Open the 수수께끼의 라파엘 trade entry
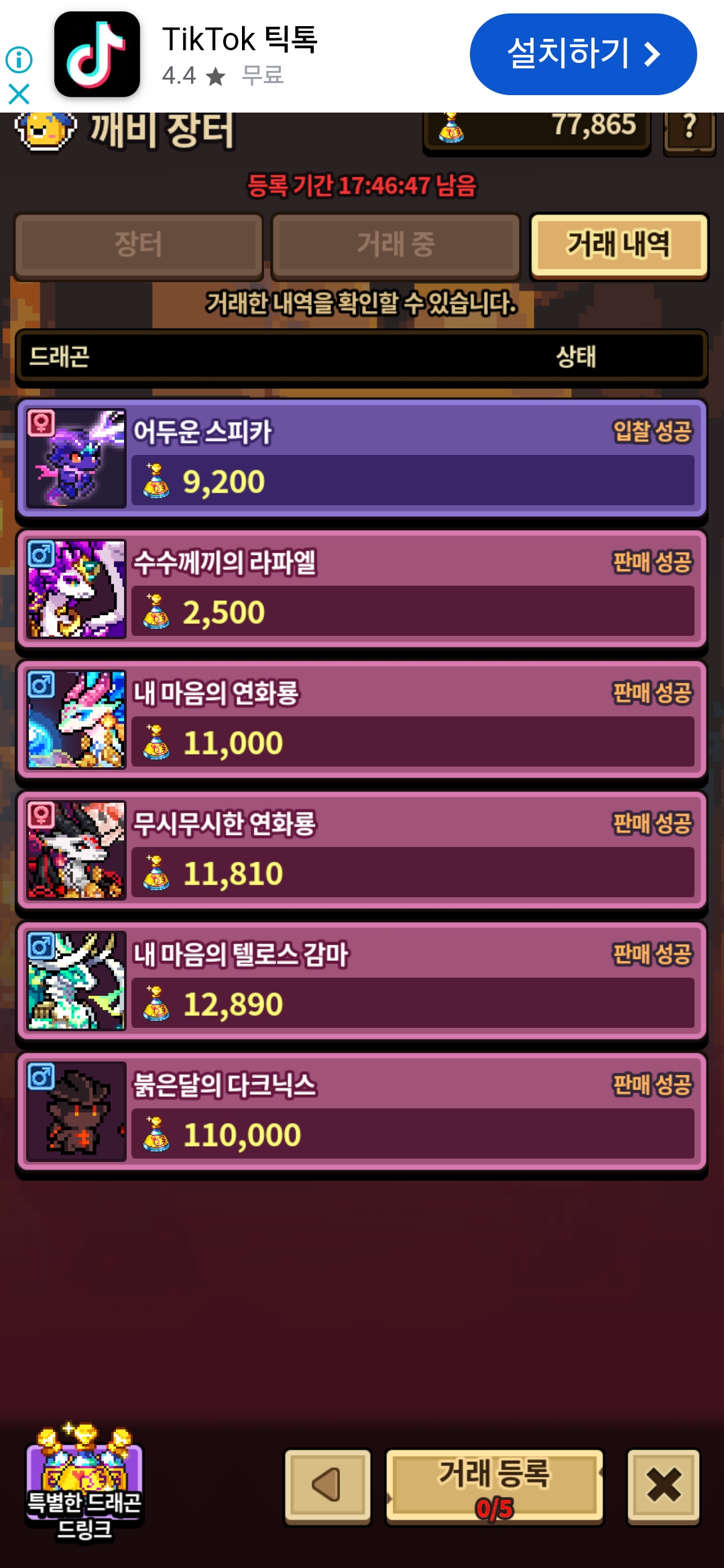 pos(362,589)
